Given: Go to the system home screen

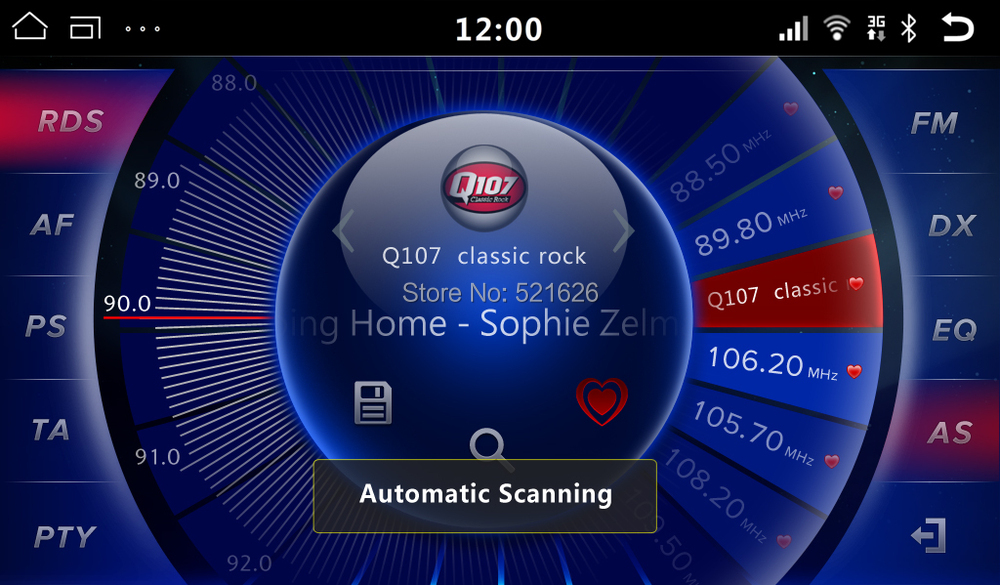Looking at the screenshot, I should coord(30,27).
